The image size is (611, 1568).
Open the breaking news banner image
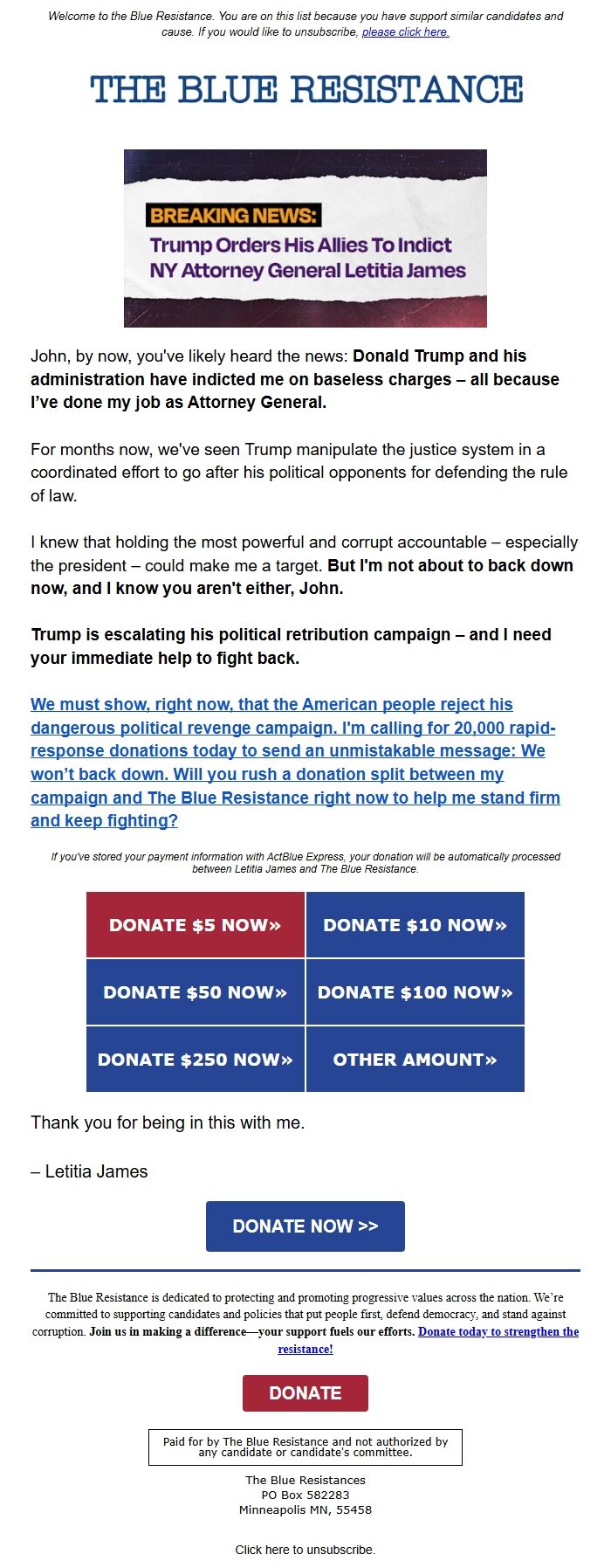click(305, 238)
